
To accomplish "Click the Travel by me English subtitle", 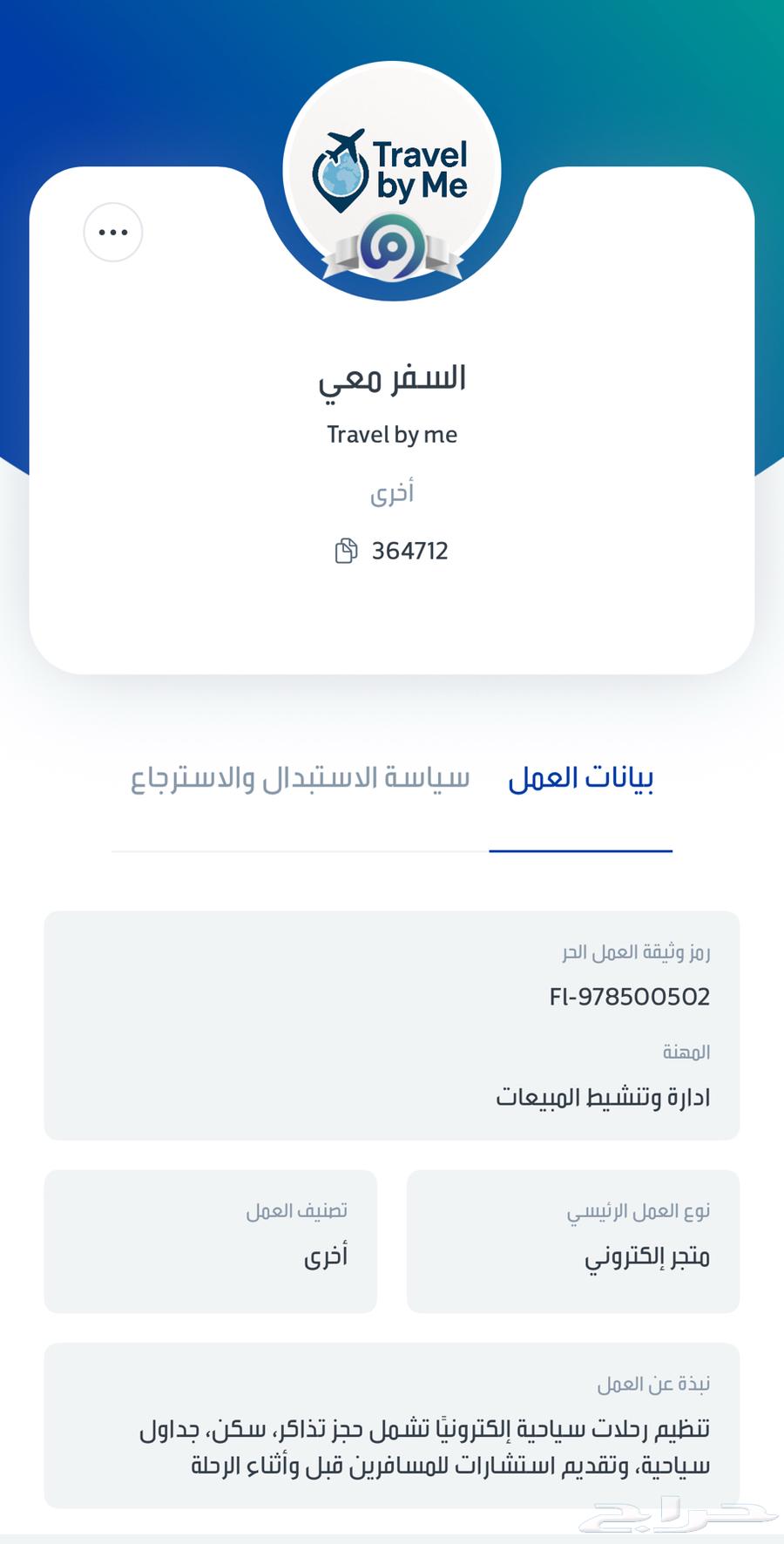I will 392,434.
